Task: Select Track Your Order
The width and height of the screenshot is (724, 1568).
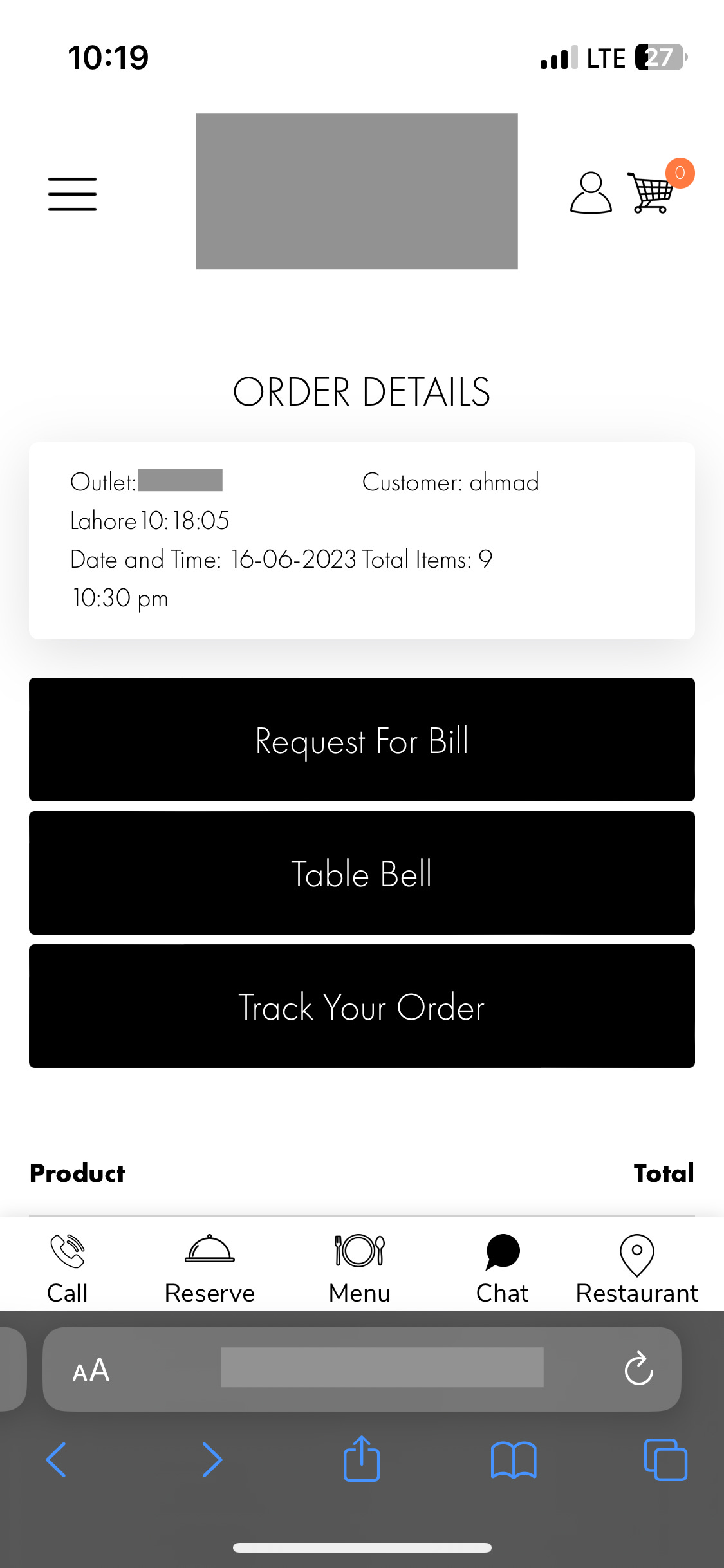Action: point(362,1006)
